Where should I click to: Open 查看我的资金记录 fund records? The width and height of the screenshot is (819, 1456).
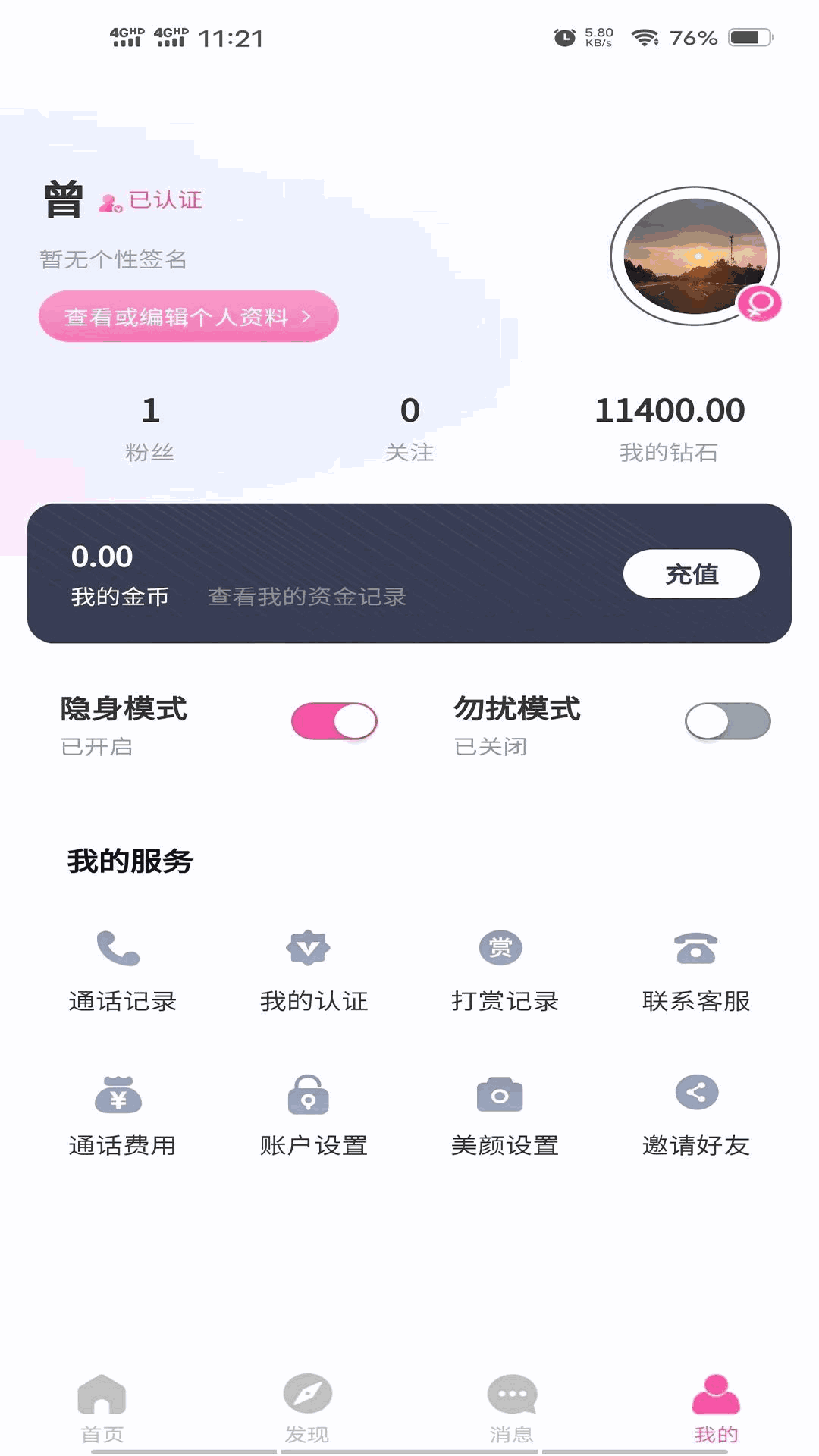pyautogui.click(x=306, y=597)
